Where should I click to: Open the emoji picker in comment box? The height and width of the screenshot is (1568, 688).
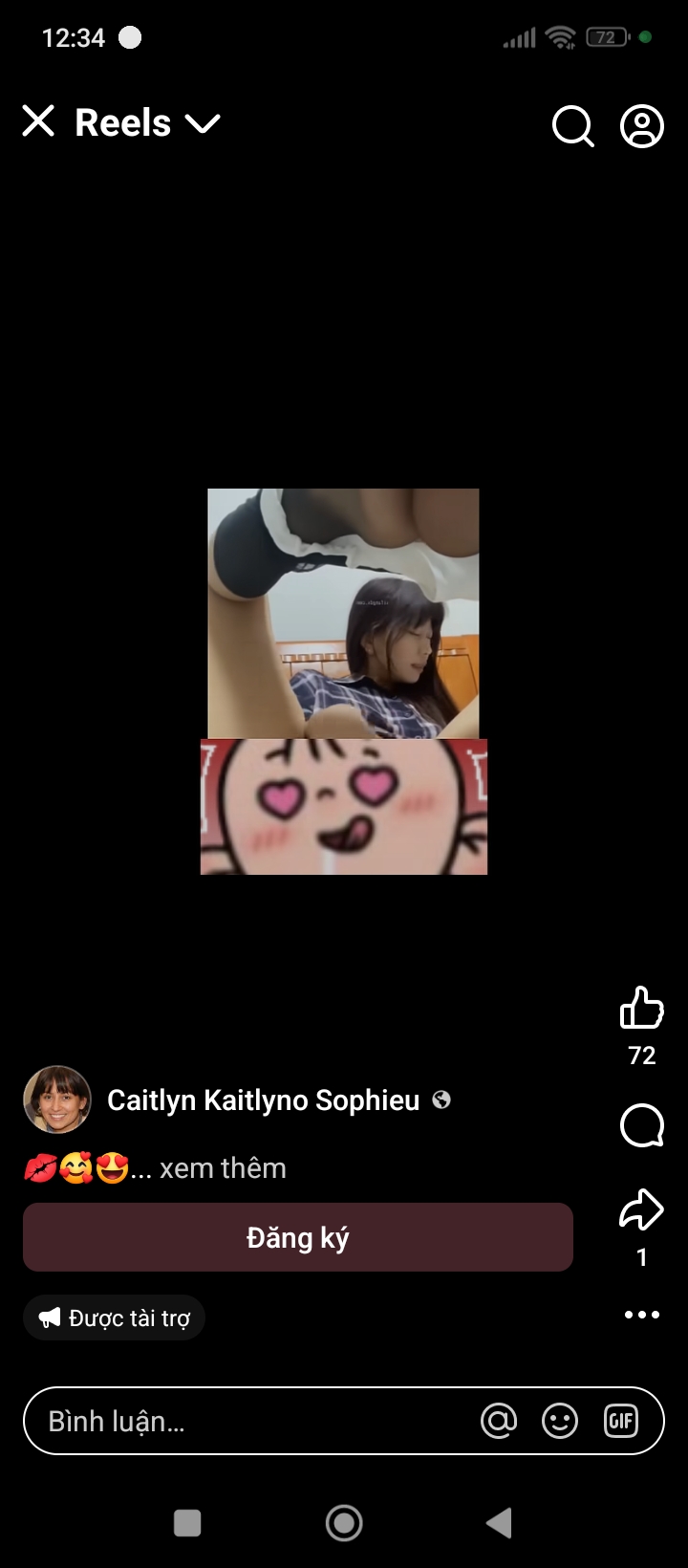click(x=560, y=1422)
